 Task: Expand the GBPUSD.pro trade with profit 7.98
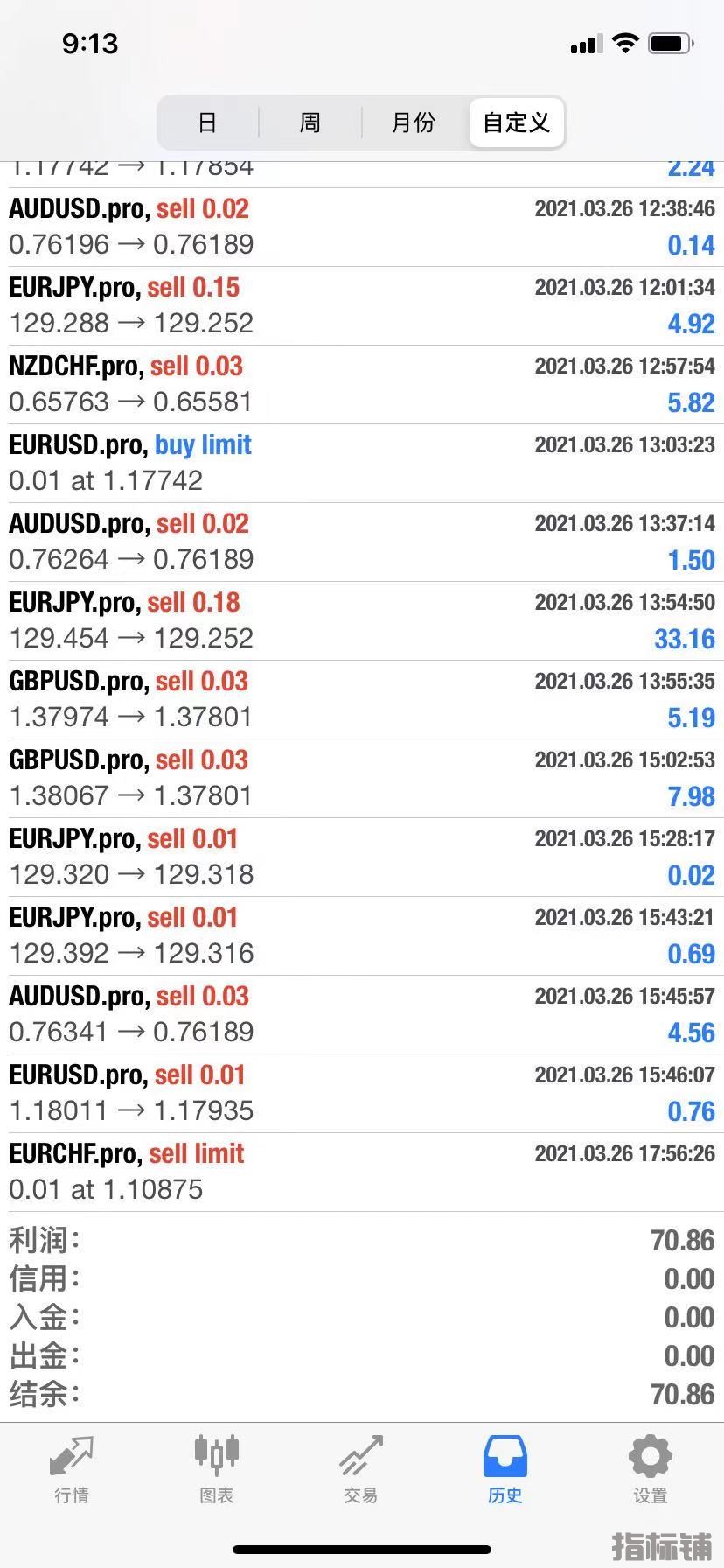pos(362,778)
